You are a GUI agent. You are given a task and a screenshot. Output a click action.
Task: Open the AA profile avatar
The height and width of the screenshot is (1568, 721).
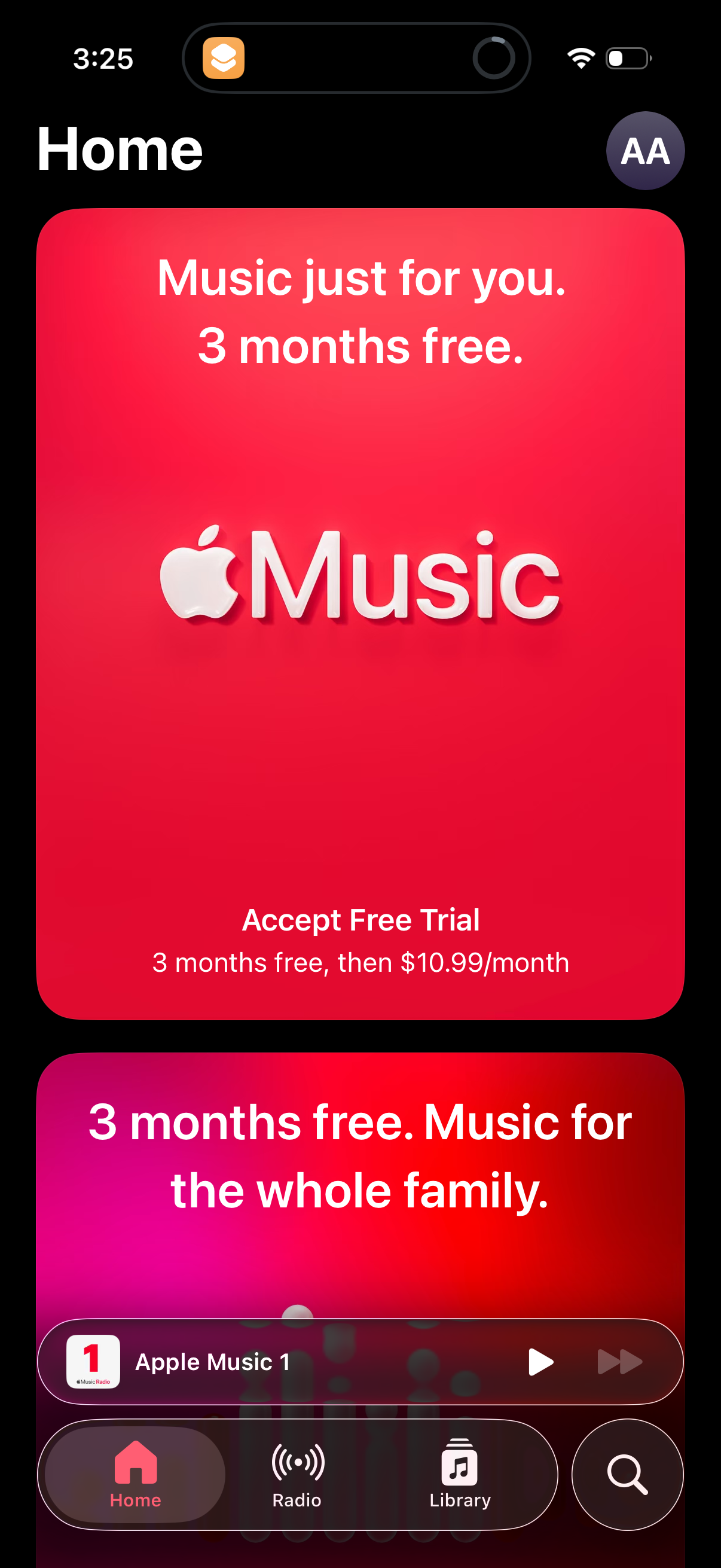pyautogui.click(x=645, y=150)
